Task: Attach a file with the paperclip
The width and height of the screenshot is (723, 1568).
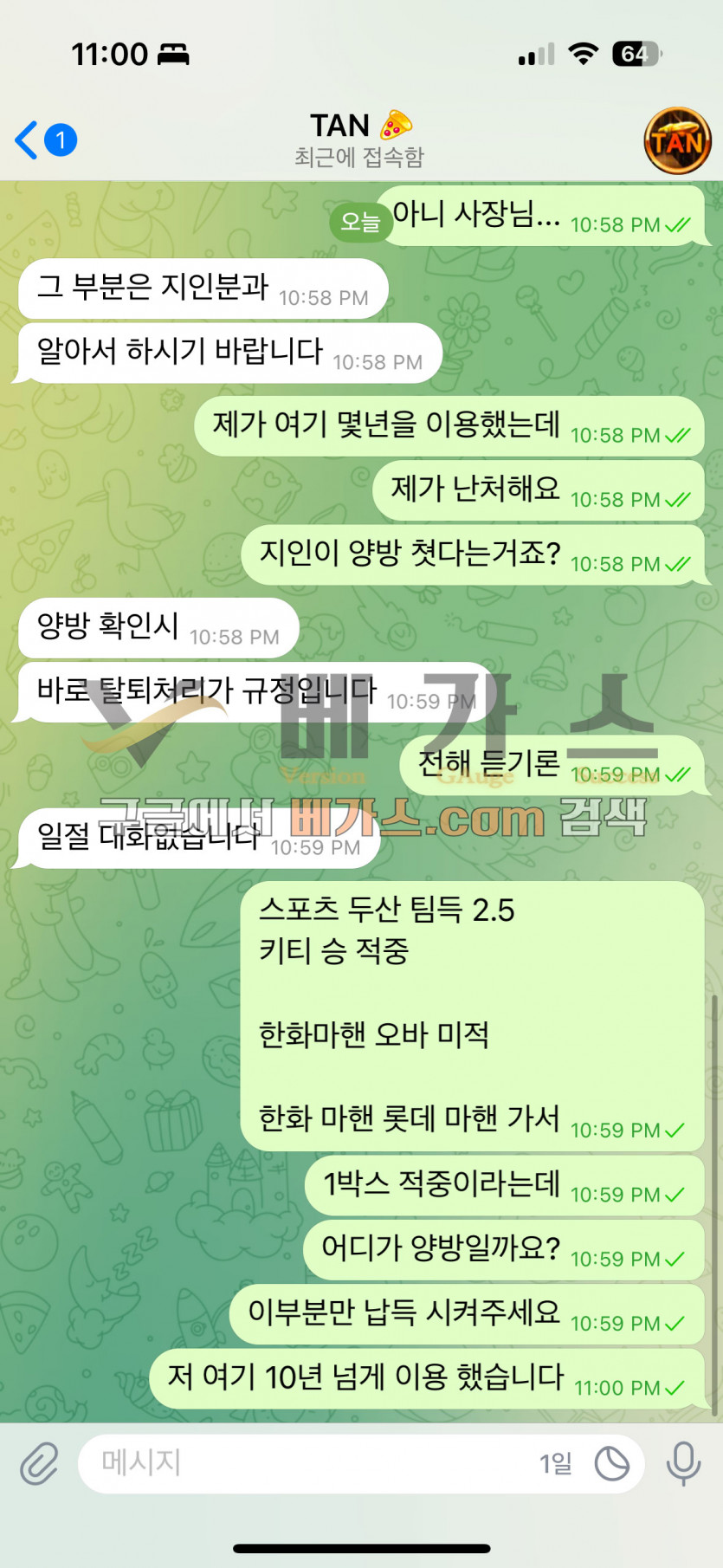Action: point(40,1463)
